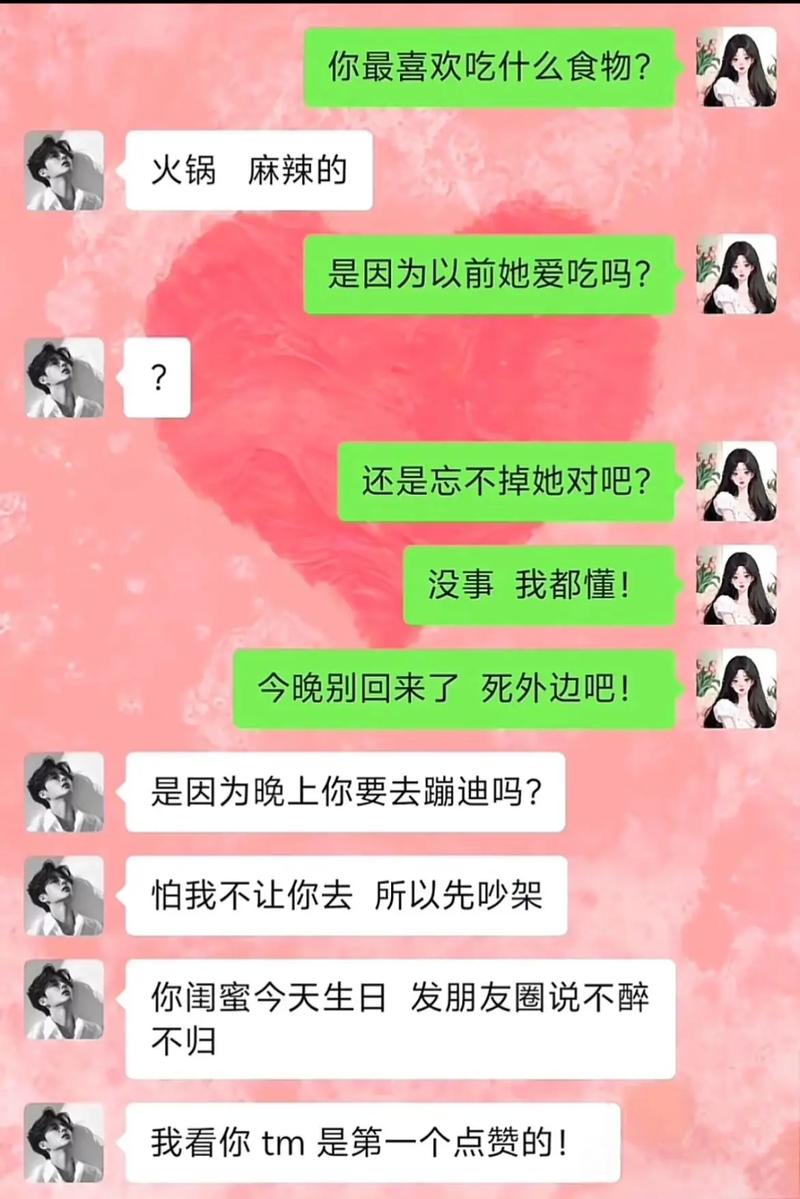Click the message "是因为以前她爱吃吗?"
Image resolution: width=800 pixels, height=1199 pixels.
491,273
